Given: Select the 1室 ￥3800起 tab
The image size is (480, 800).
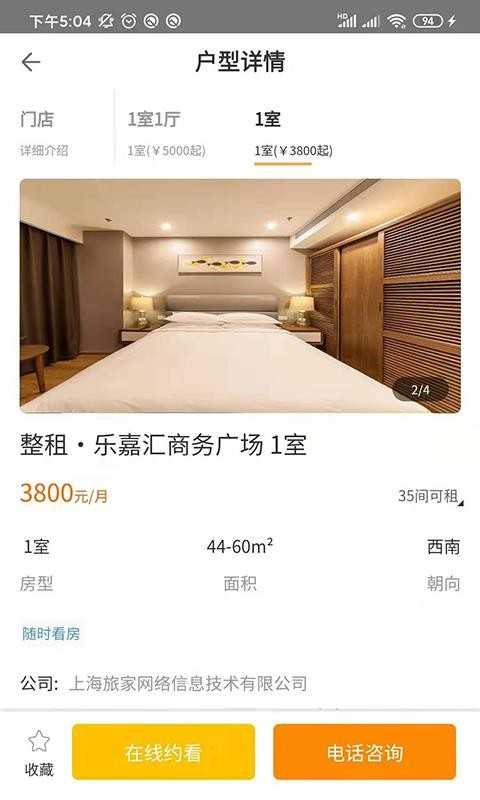Looking at the screenshot, I should [x=293, y=135].
